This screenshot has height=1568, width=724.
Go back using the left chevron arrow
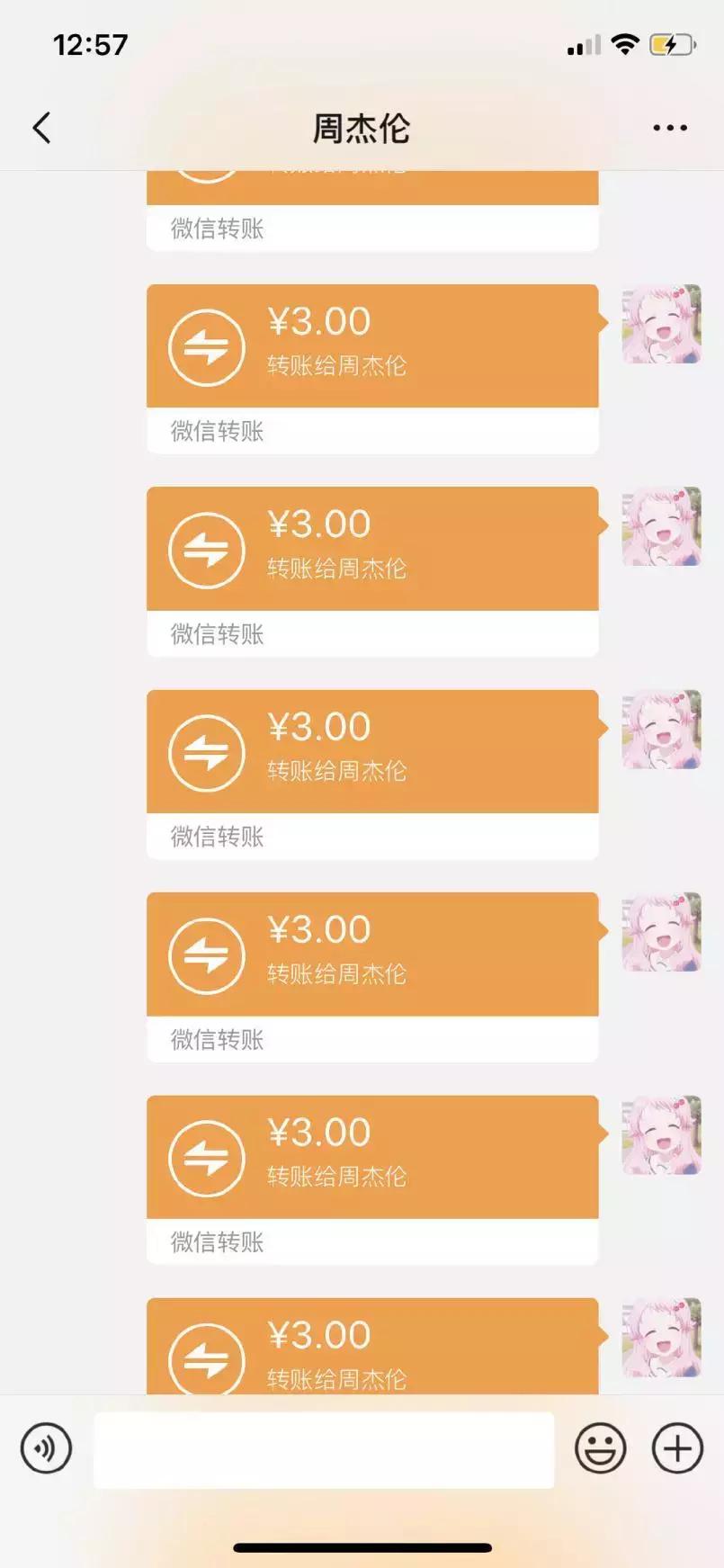(40, 127)
